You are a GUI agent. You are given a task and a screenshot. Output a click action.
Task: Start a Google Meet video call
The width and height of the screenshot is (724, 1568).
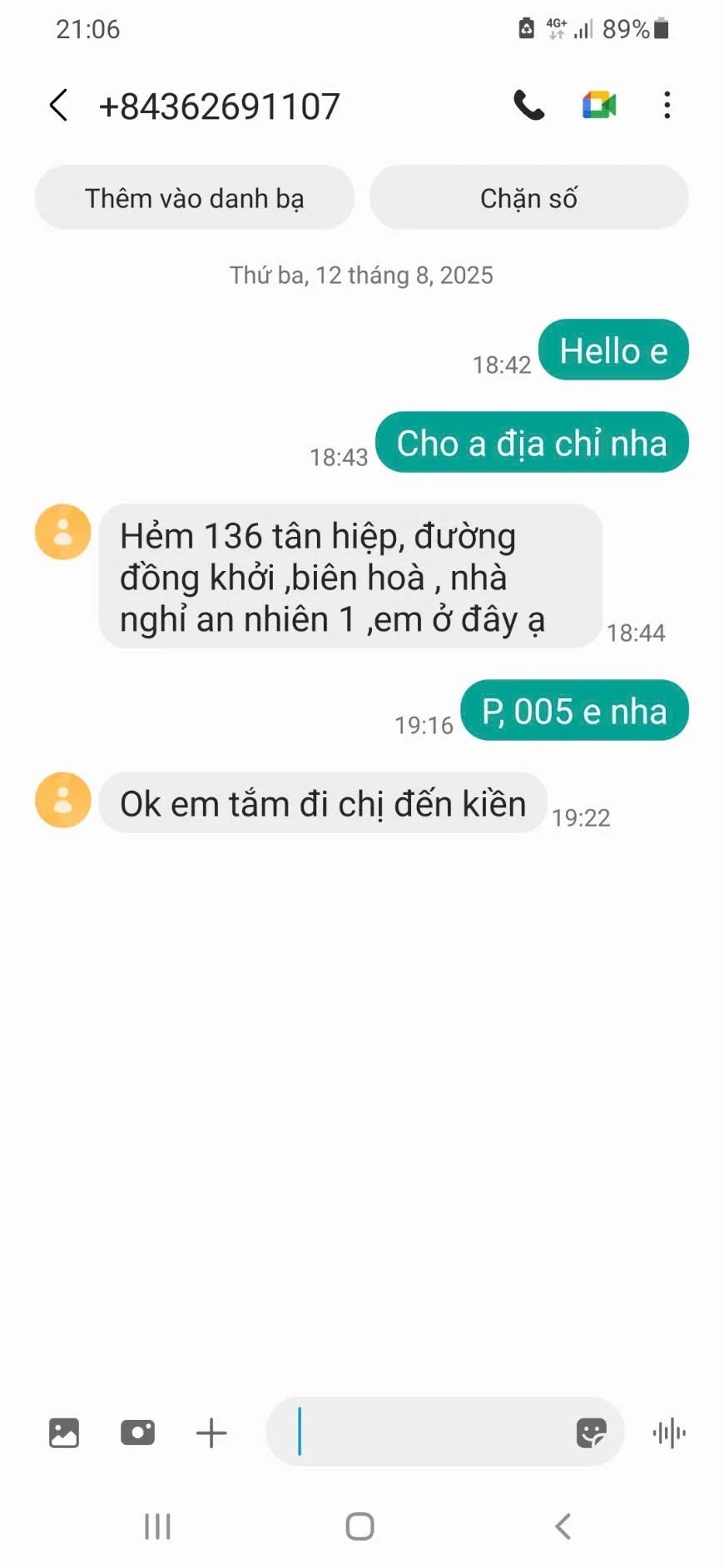point(598,106)
